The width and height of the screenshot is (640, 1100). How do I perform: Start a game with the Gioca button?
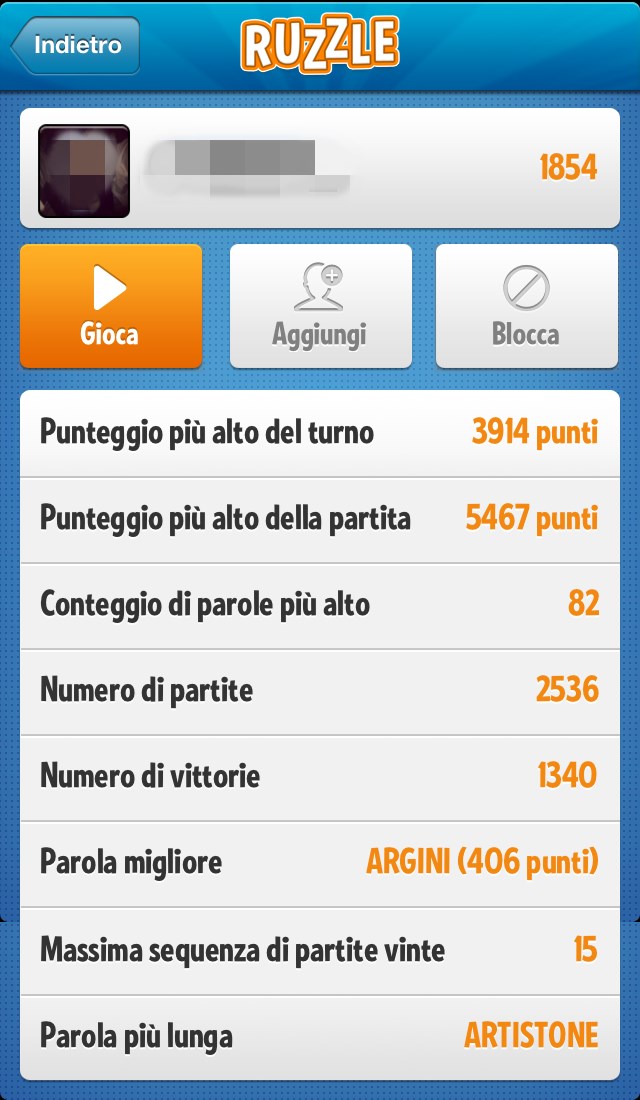point(111,306)
